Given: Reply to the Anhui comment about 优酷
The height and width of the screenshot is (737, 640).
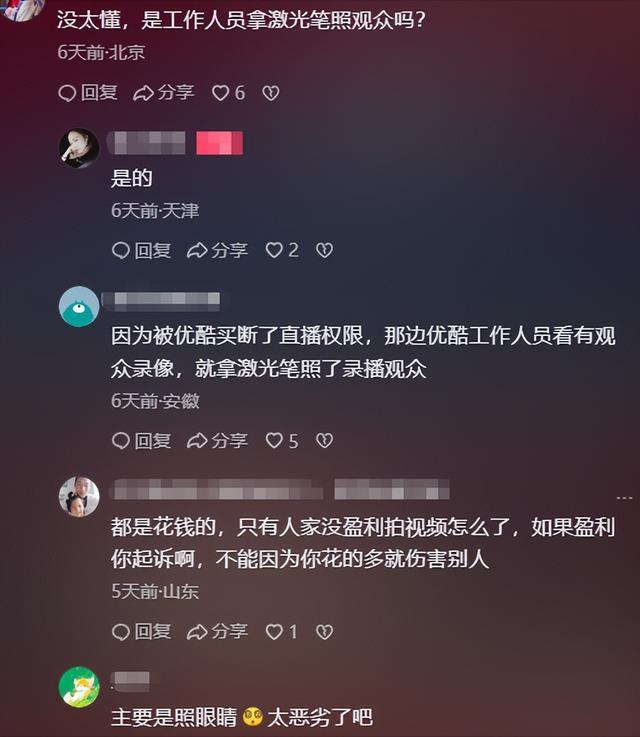Looking at the screenshot, I should click(x=142, y=440).
